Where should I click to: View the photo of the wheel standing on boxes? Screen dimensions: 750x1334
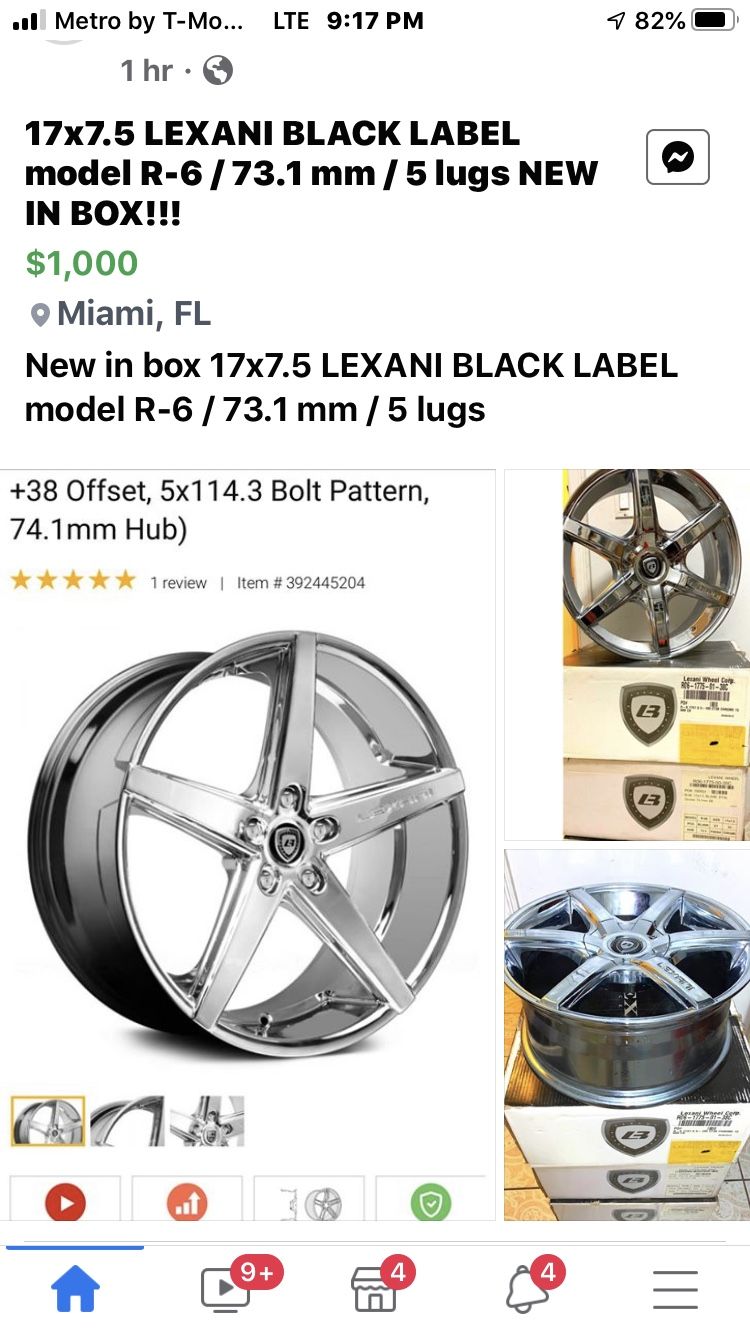[626, 655]
